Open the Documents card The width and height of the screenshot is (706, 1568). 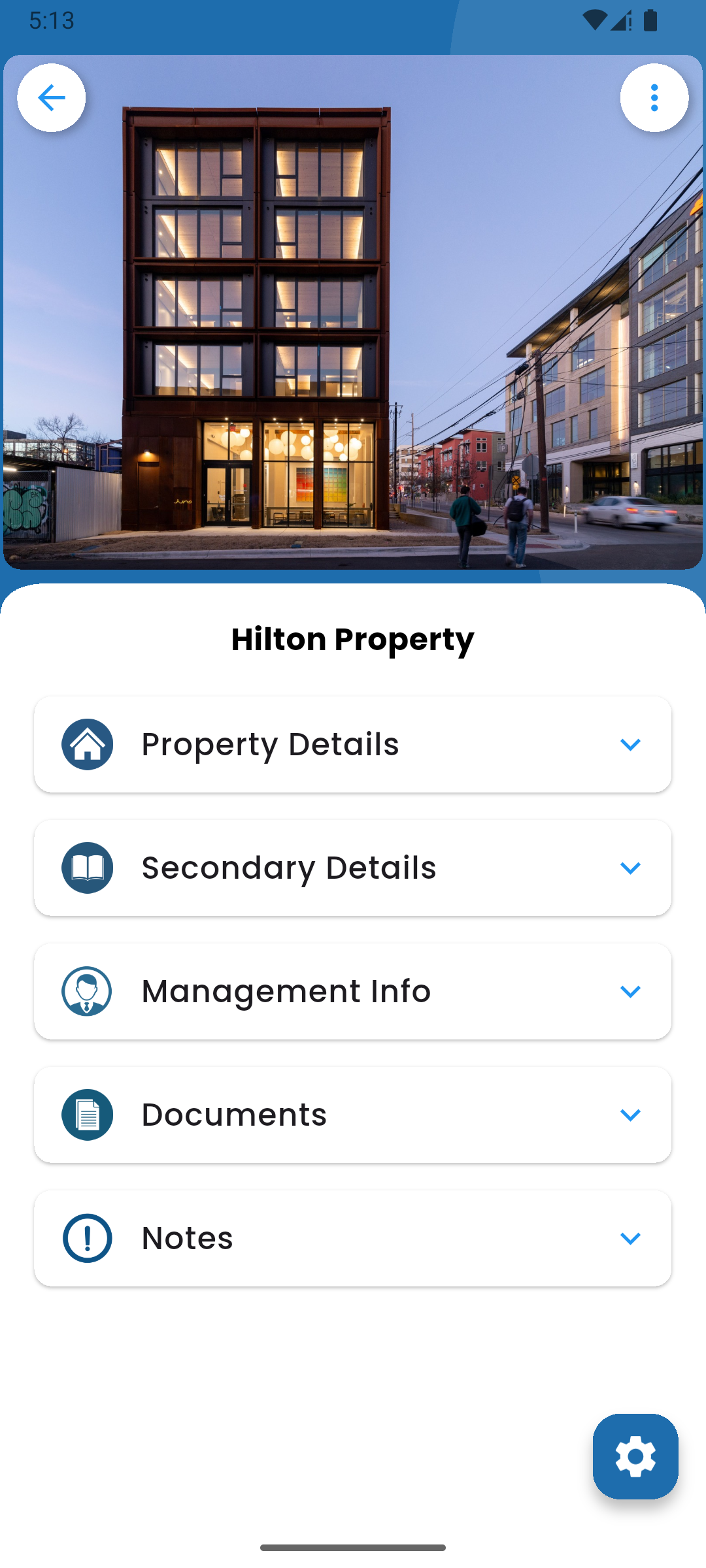tap(353, 1114)
